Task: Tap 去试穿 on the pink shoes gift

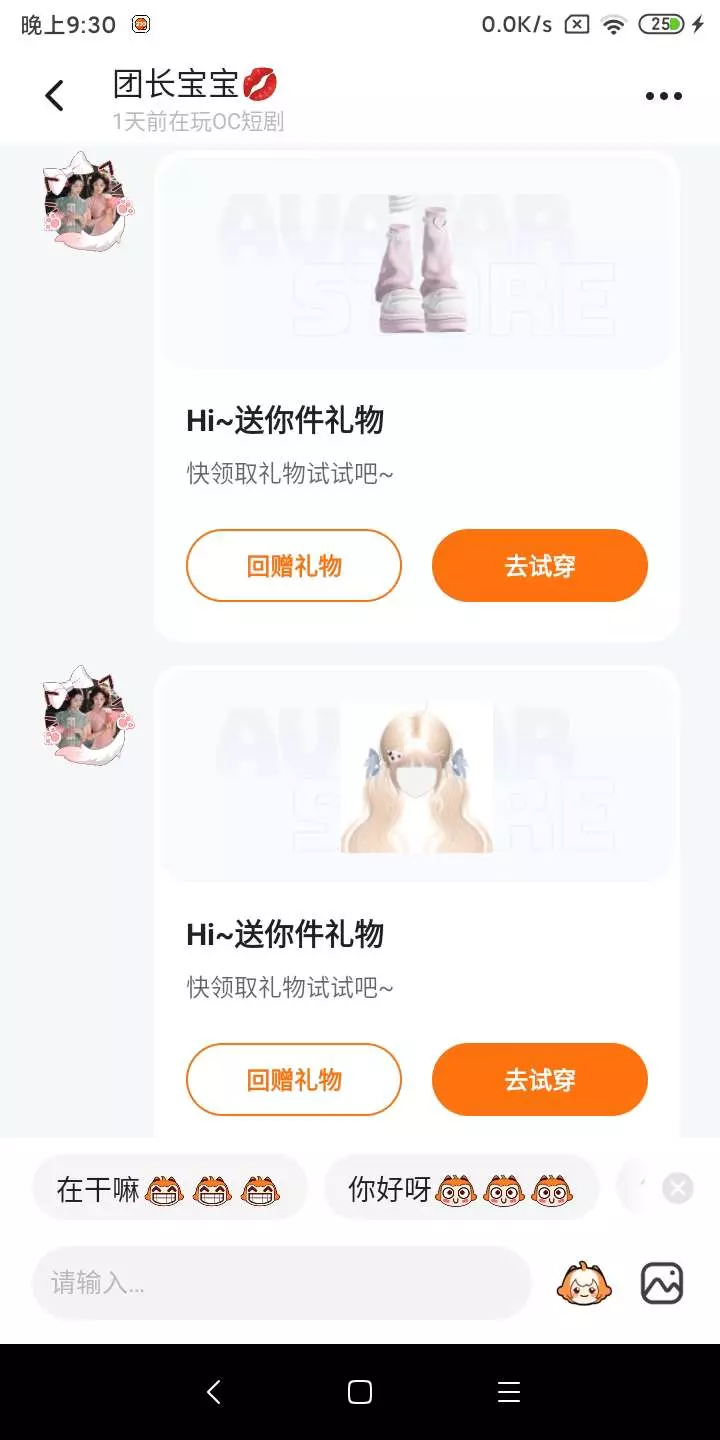Action: coord(540,566)
